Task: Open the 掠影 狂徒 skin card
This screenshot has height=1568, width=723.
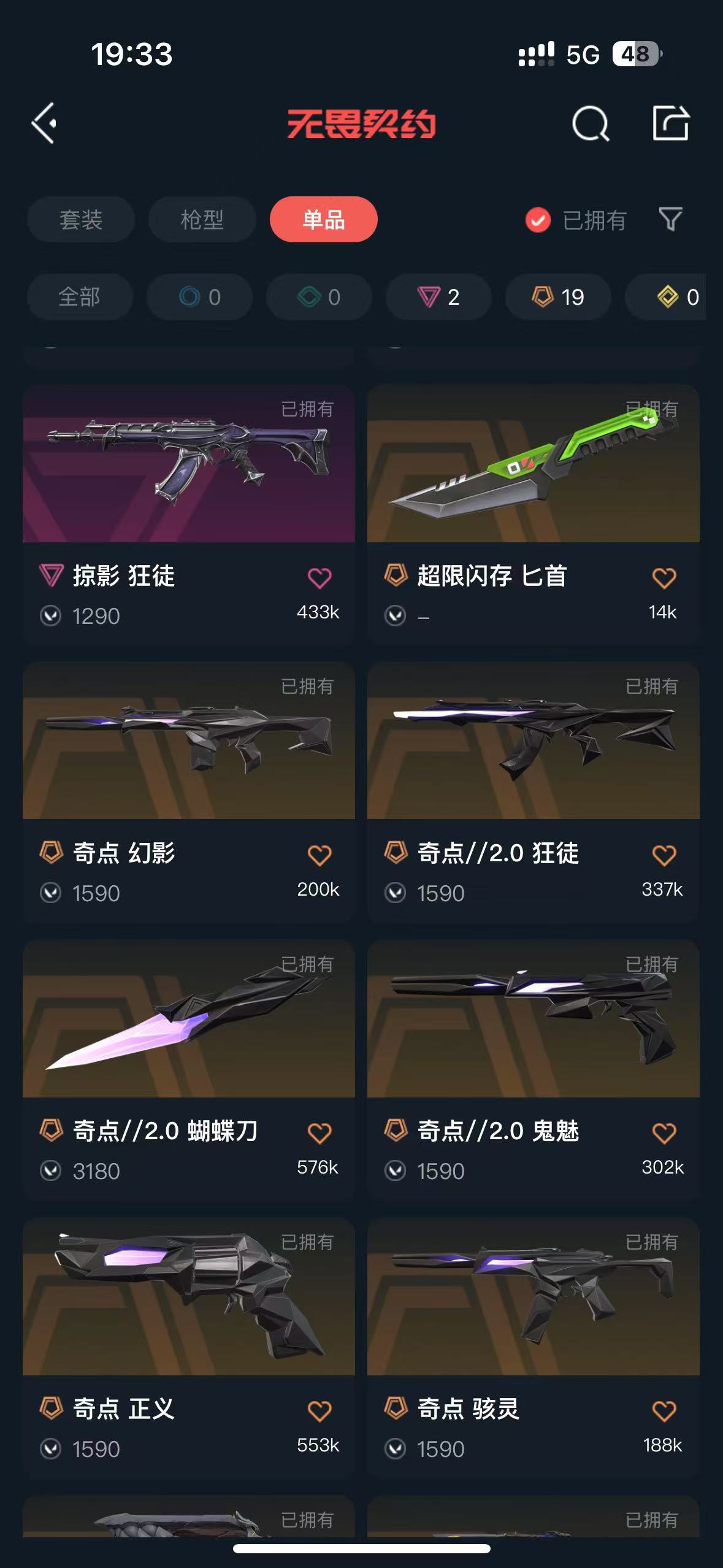Action: point(188,464)
